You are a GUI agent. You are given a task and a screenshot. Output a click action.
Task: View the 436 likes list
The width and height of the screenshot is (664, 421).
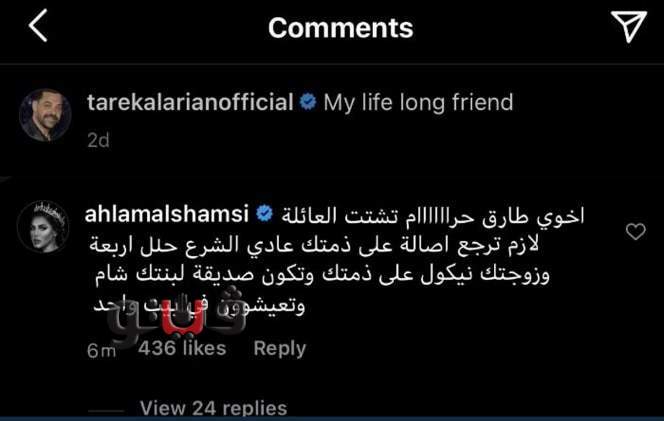[x=181, y=348]
